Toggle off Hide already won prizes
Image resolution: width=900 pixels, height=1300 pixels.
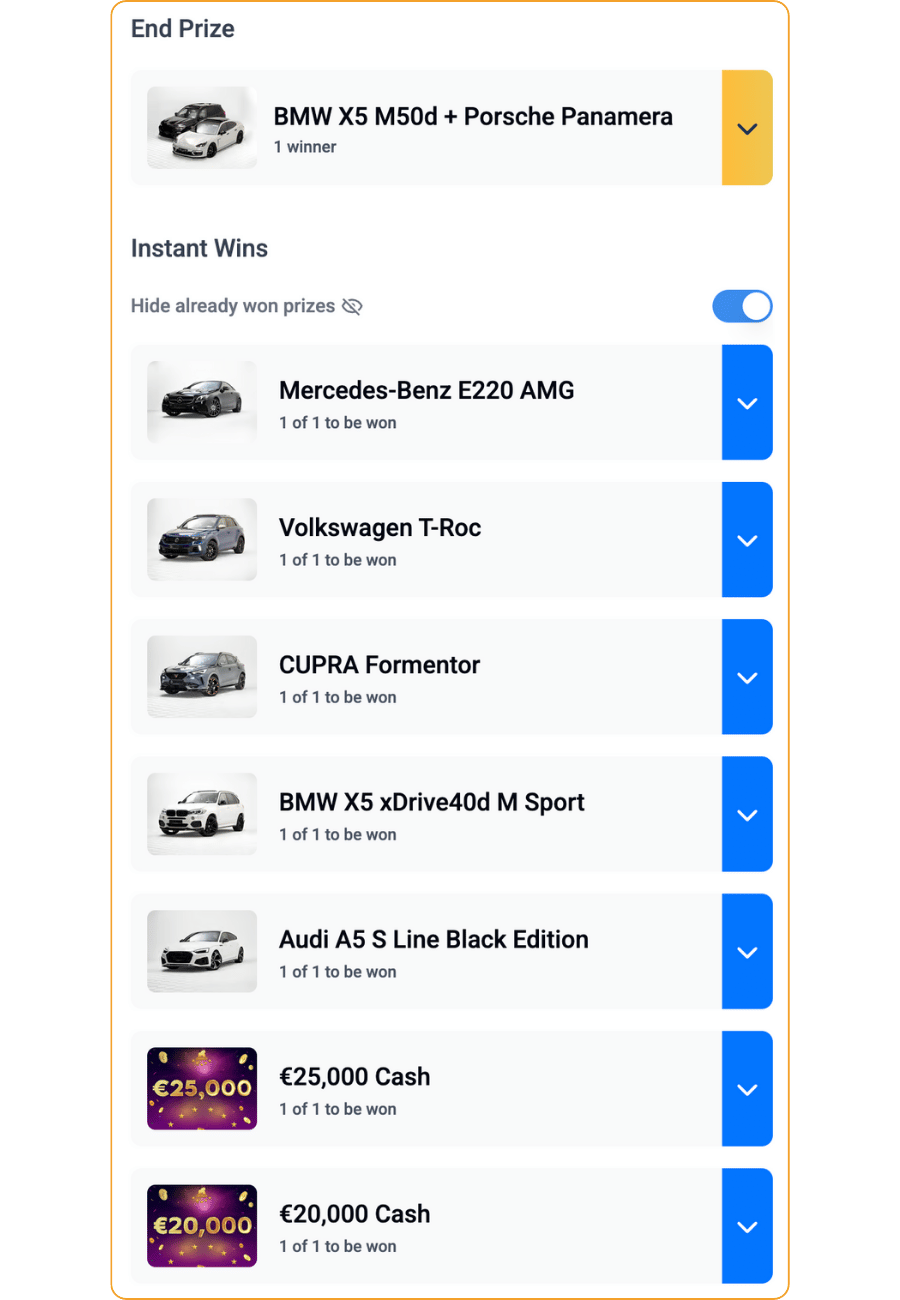(742, 306)
